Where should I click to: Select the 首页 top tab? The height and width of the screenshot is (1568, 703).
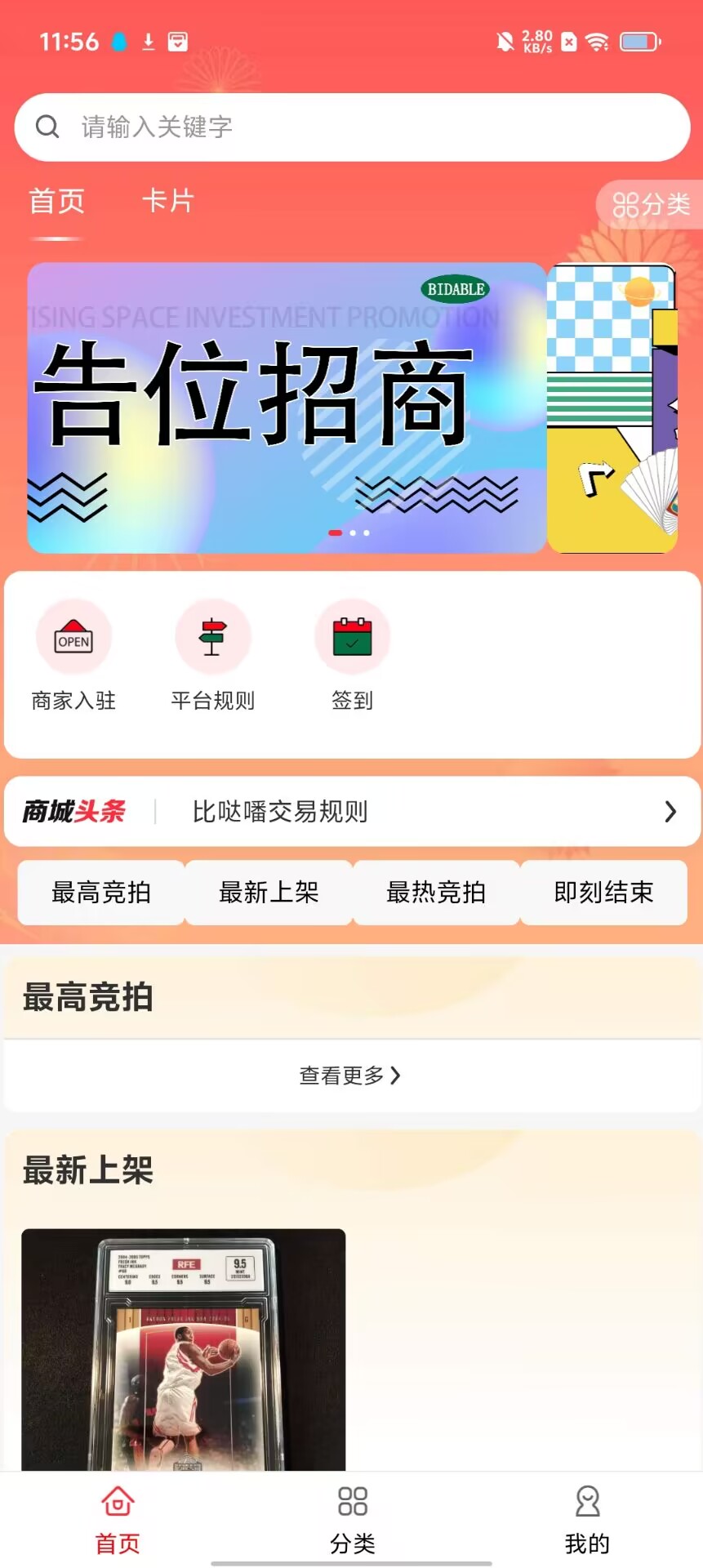(56, 201)
